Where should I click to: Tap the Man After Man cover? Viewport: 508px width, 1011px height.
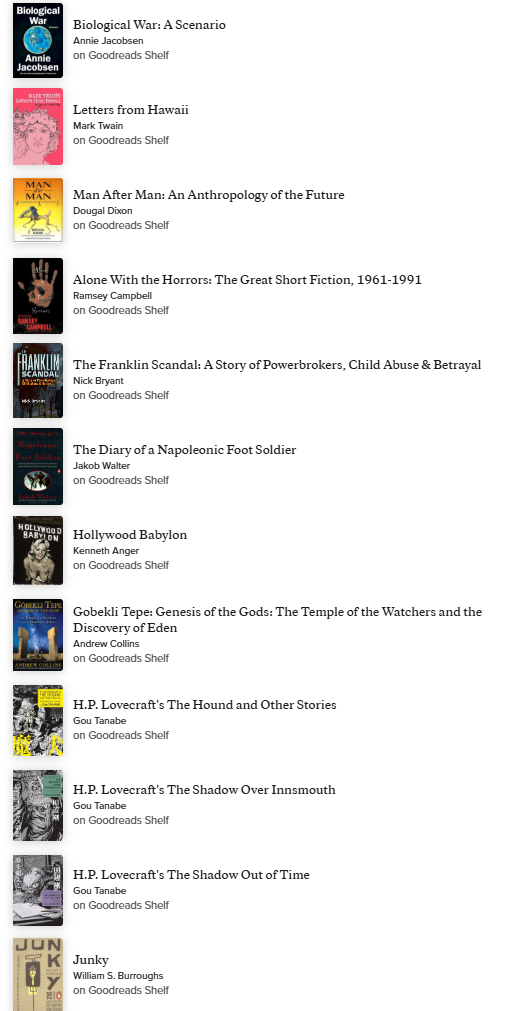coord(38,210)
